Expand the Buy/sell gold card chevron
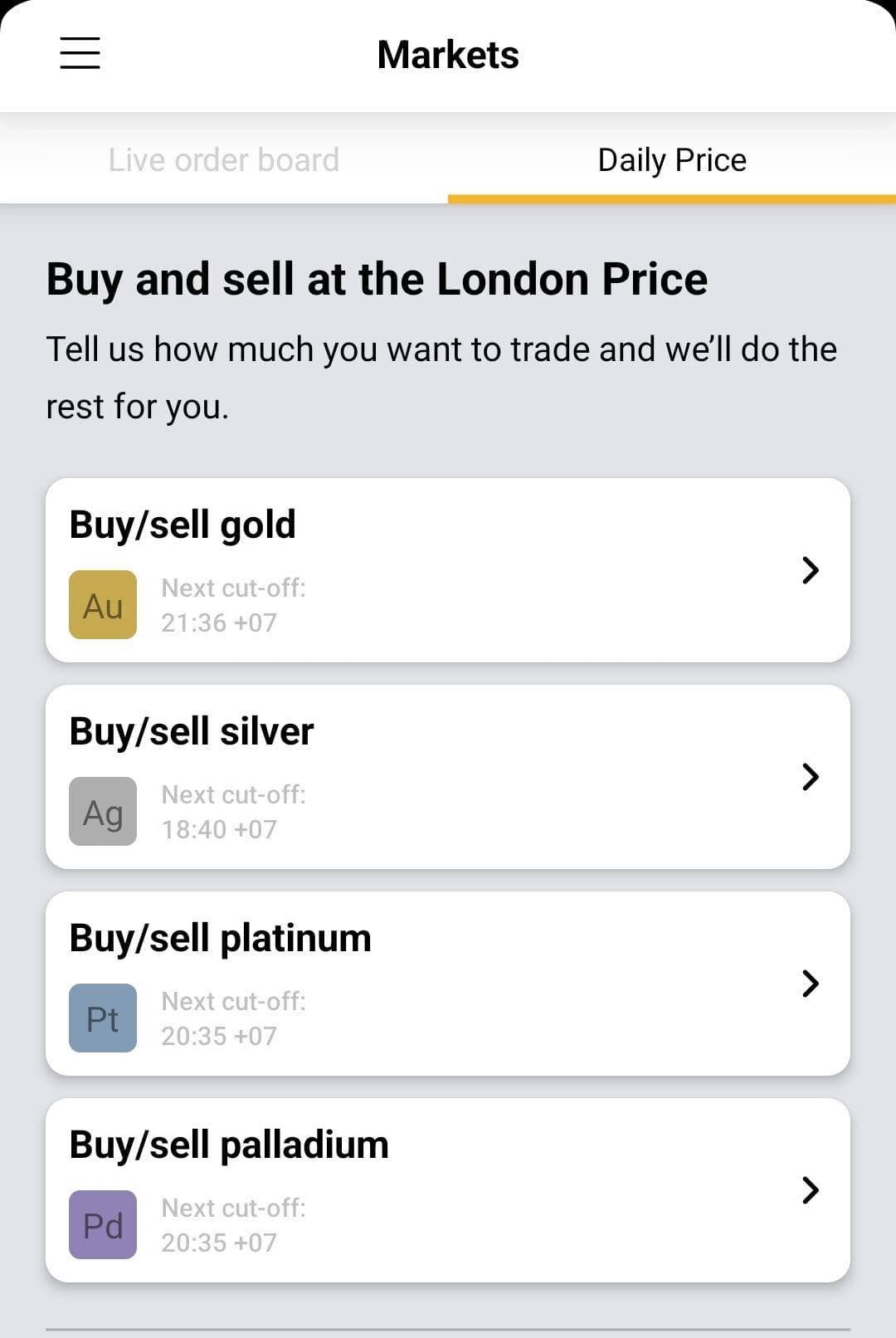 tap(809, 570)
